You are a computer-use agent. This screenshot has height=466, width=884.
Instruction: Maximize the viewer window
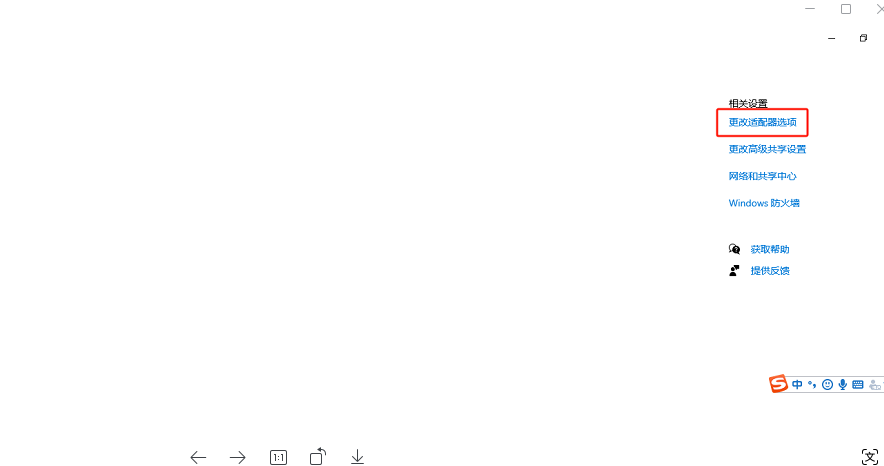coord(845,9)
